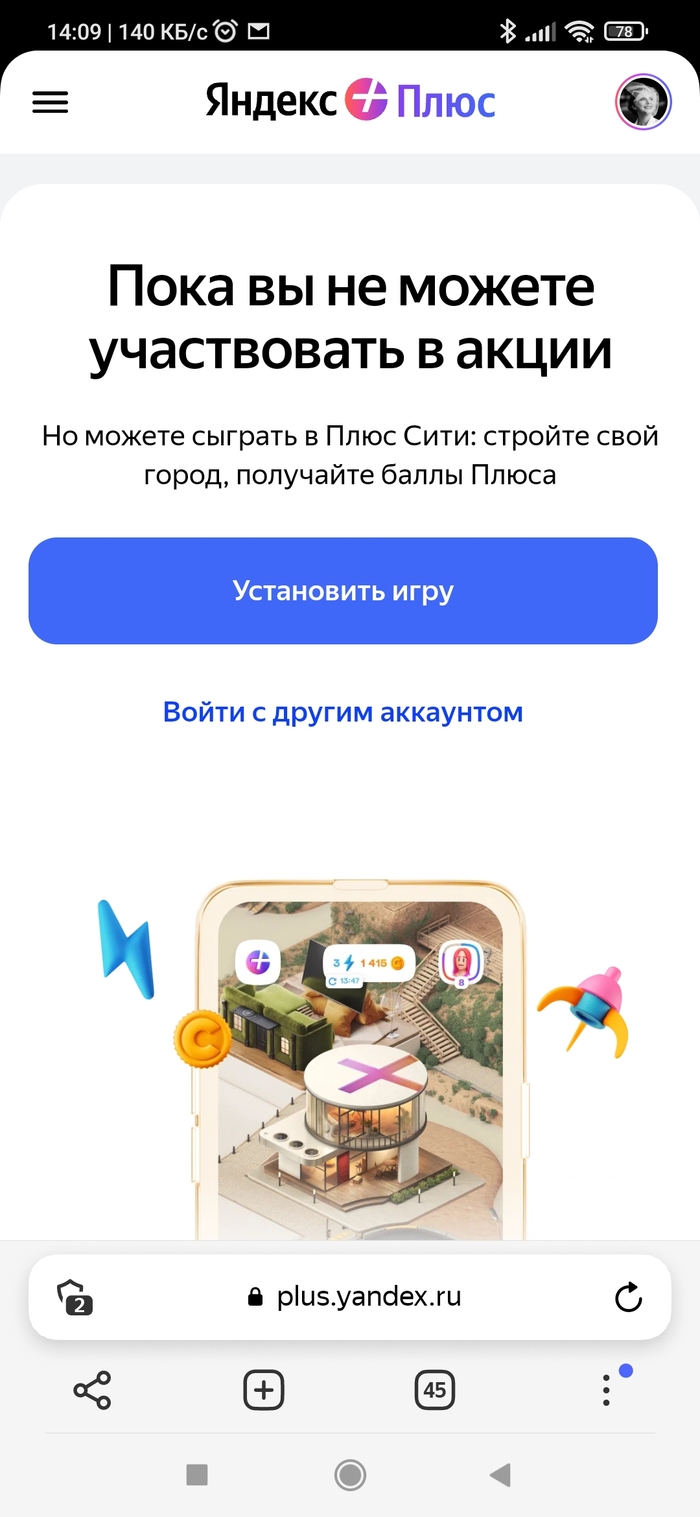Open the tab groups icon with badge 2
Viewport: 700px width, 1517px height.
(x=74, y=1297)
